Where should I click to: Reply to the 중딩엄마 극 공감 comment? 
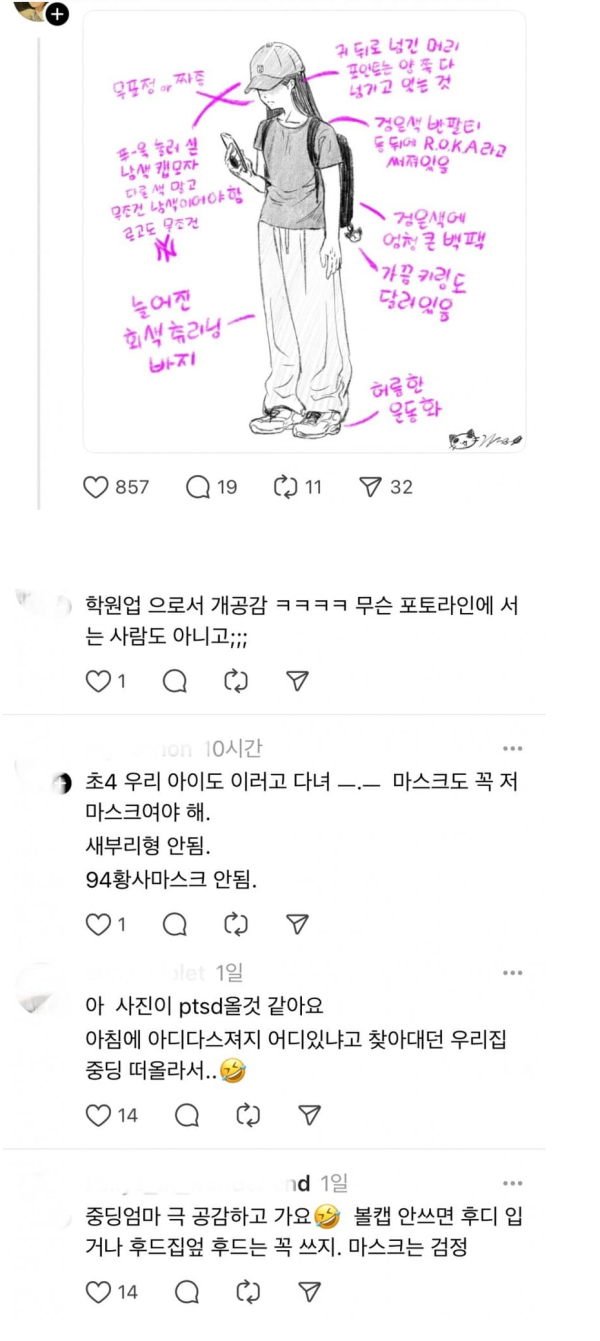coord(187,1292)
